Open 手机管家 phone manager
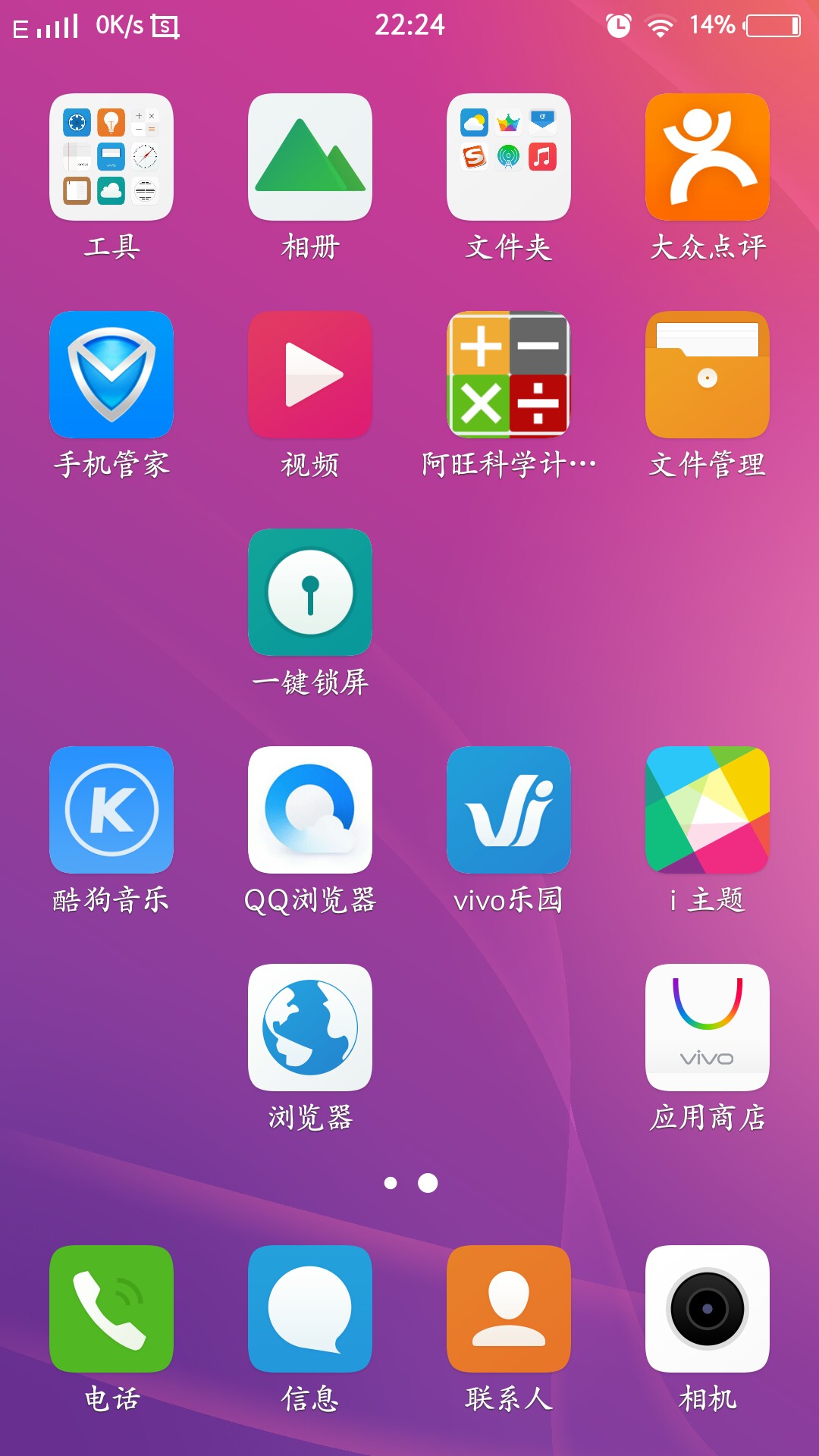The width and height of the screenshot is (819, 1456). (111, 375)
